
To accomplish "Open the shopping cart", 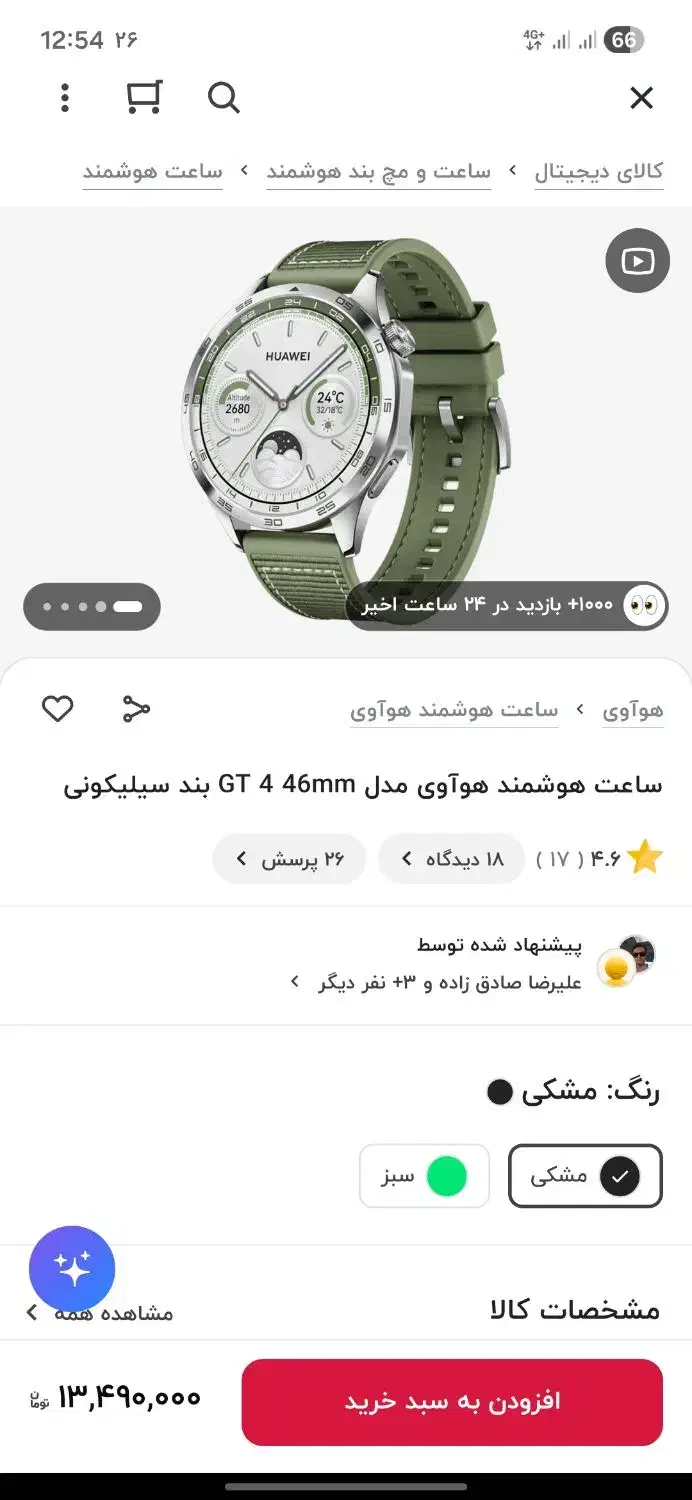I will click(144, 97).
